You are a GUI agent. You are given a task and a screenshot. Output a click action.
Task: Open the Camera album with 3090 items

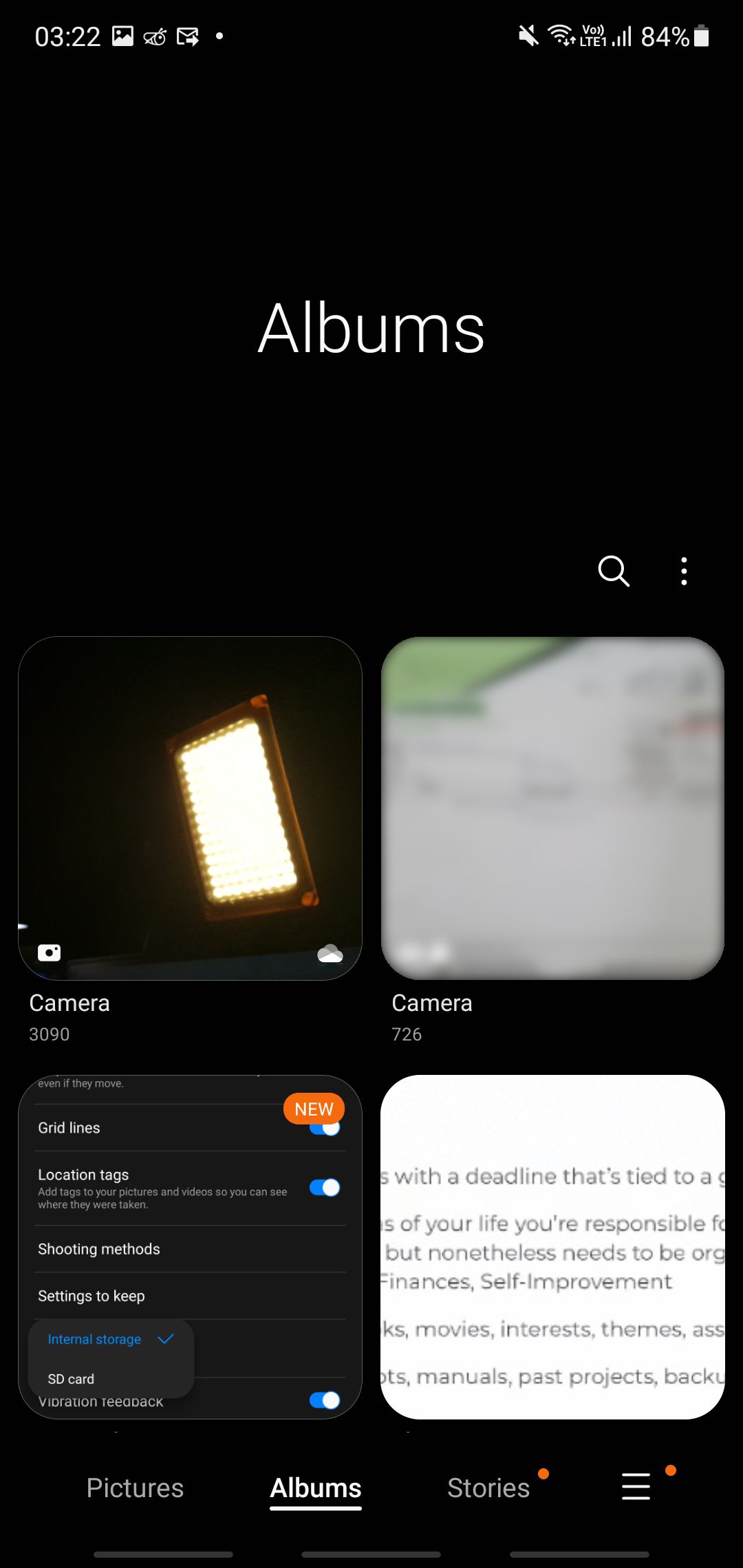tap(190, 808)
